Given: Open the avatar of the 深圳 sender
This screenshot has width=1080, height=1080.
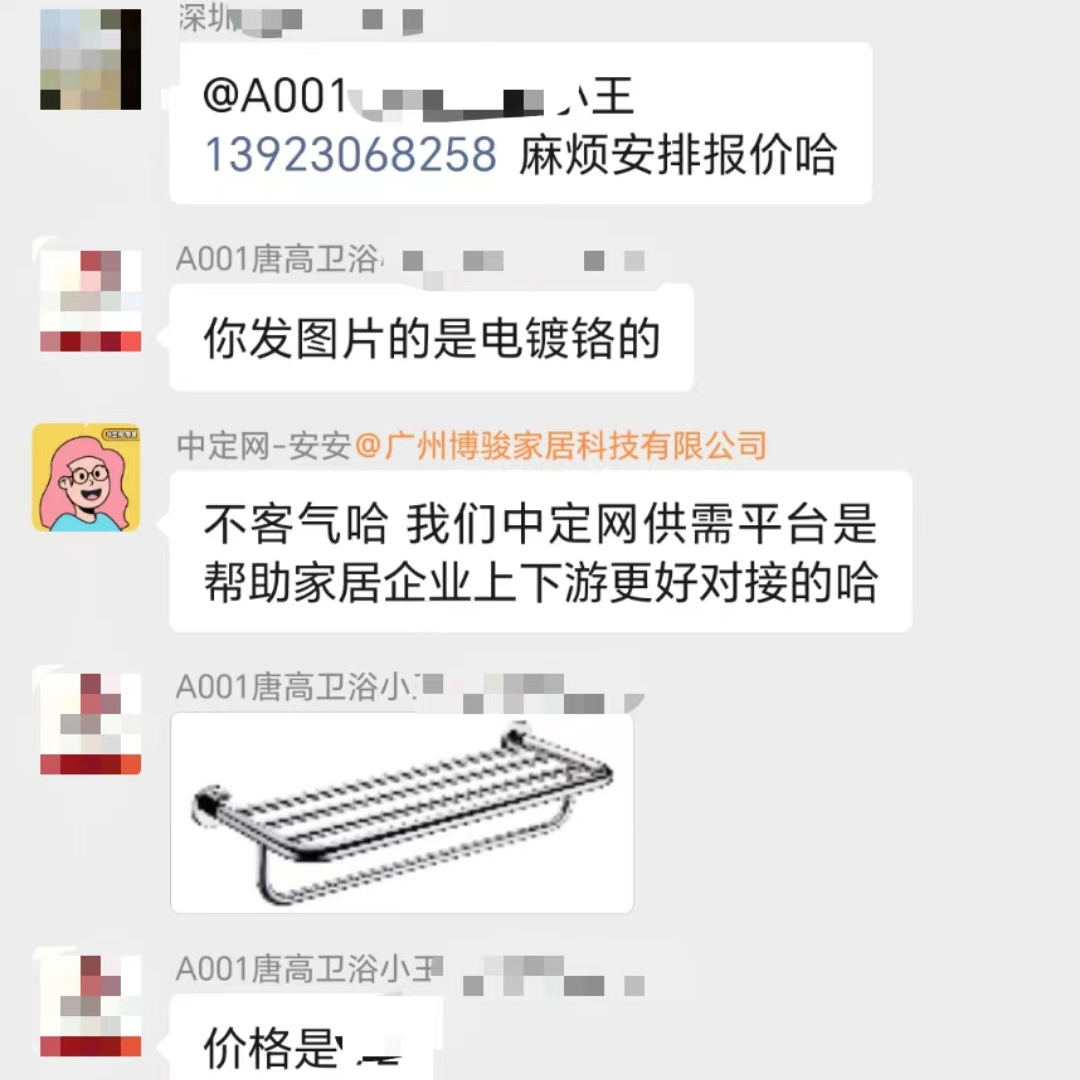Looking at the screenshot, I should pos(90,58).
